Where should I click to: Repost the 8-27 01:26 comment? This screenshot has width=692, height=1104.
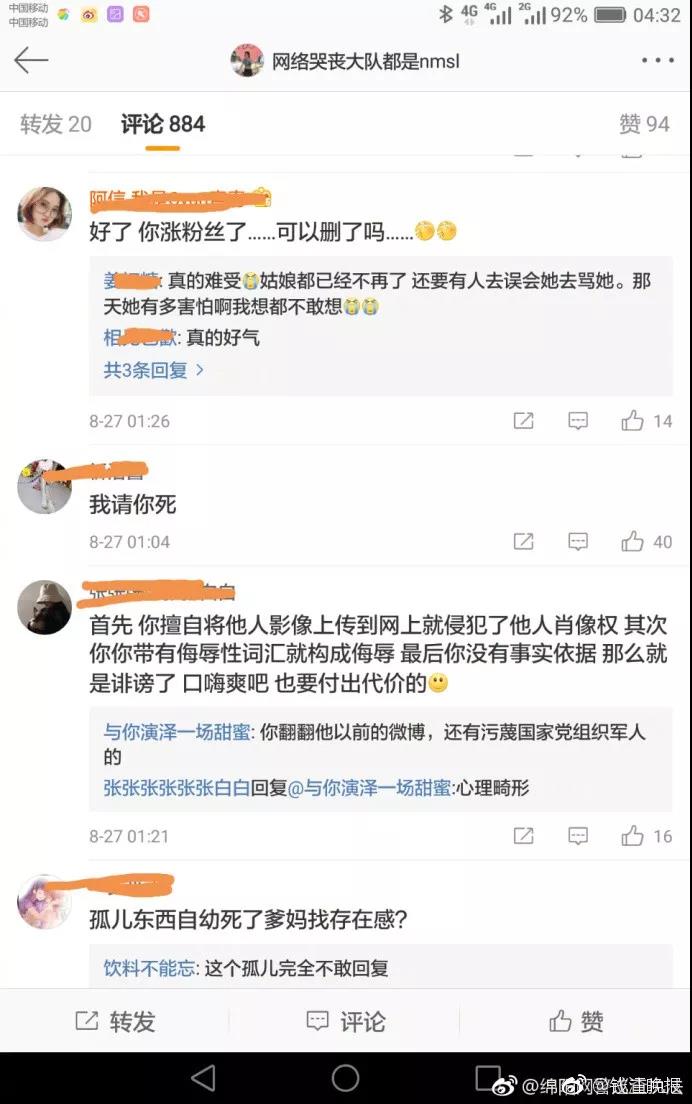tap(523, 421)
